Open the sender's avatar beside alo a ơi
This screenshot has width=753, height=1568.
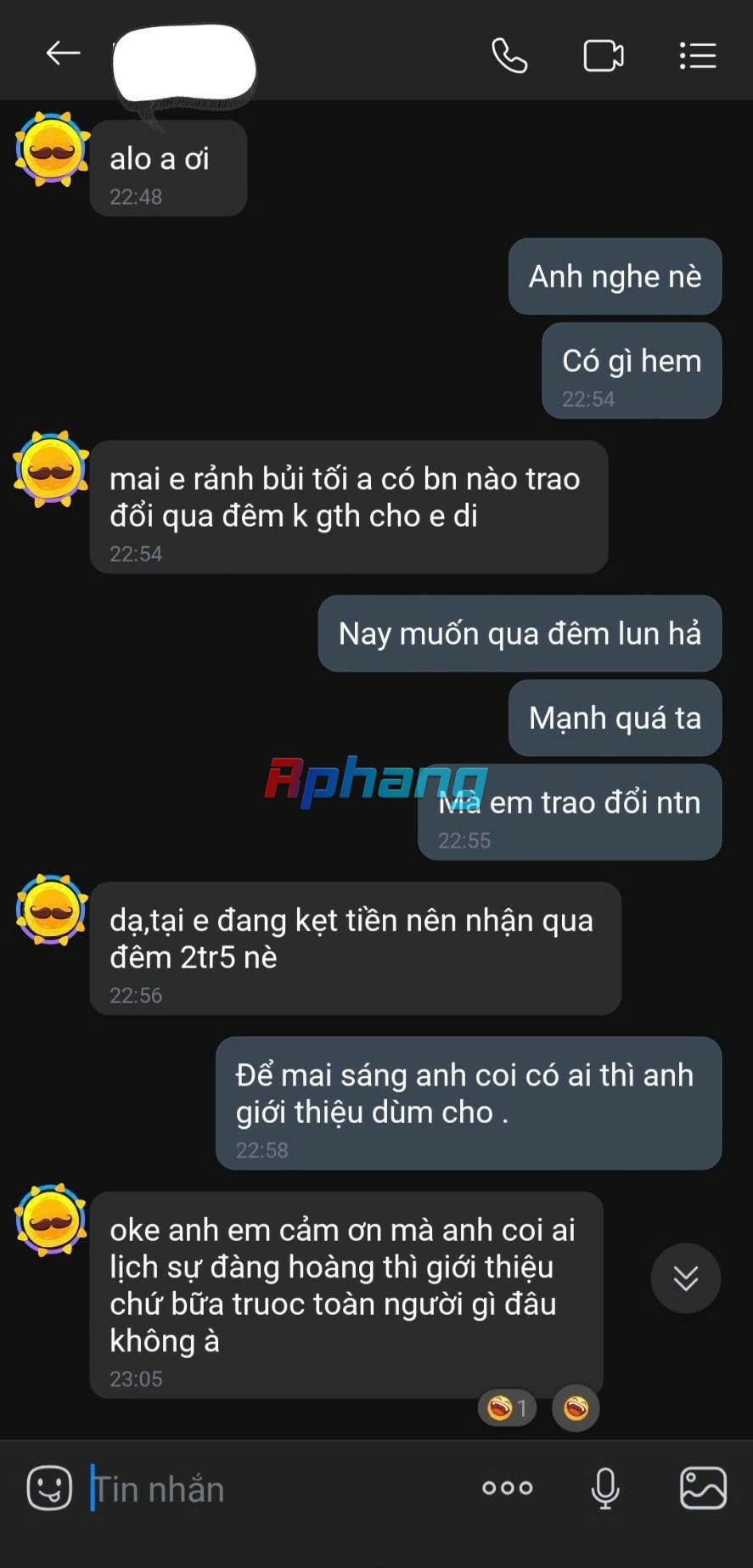tap(52, 149)
